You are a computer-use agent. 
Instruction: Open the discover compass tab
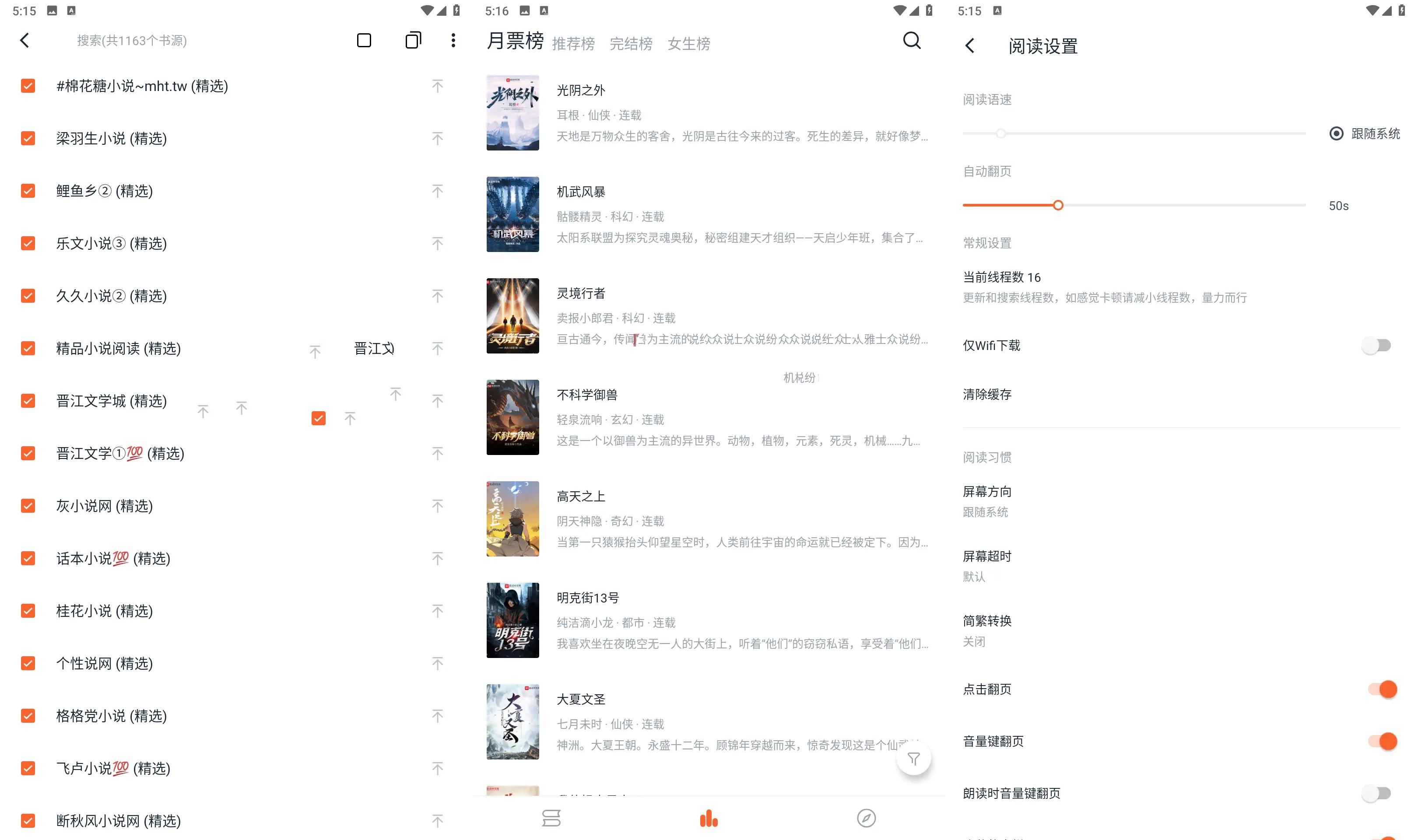tap(866, 818)
